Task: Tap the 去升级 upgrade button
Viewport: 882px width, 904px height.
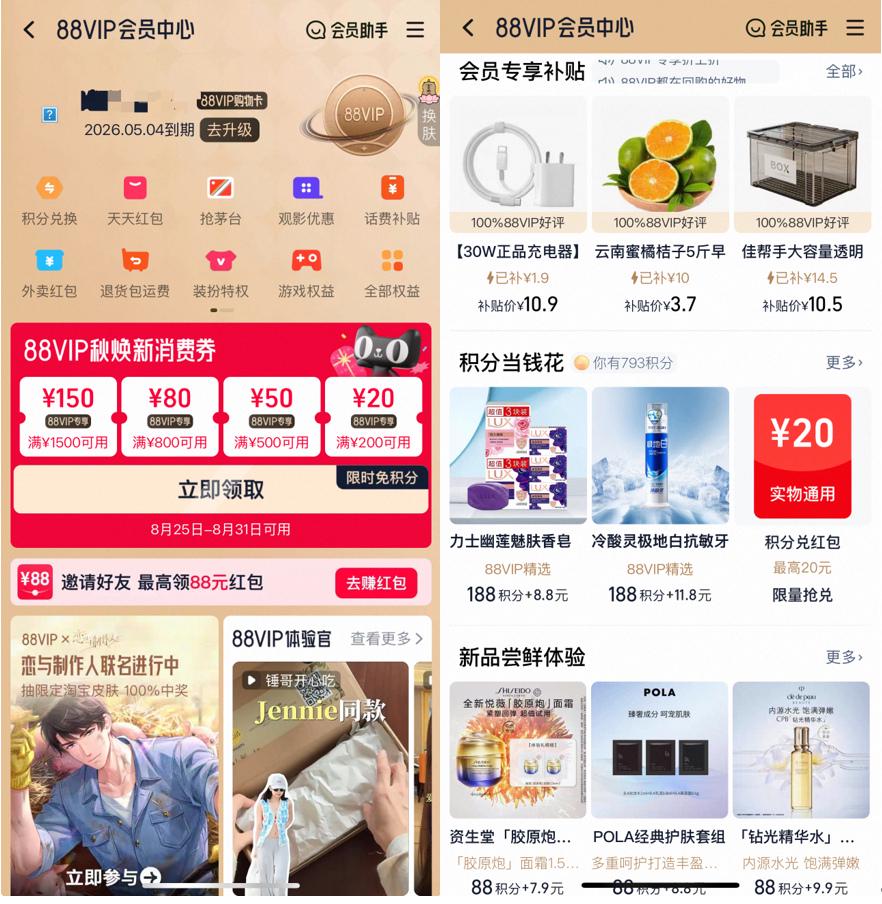Action: (x=229, y=129)
